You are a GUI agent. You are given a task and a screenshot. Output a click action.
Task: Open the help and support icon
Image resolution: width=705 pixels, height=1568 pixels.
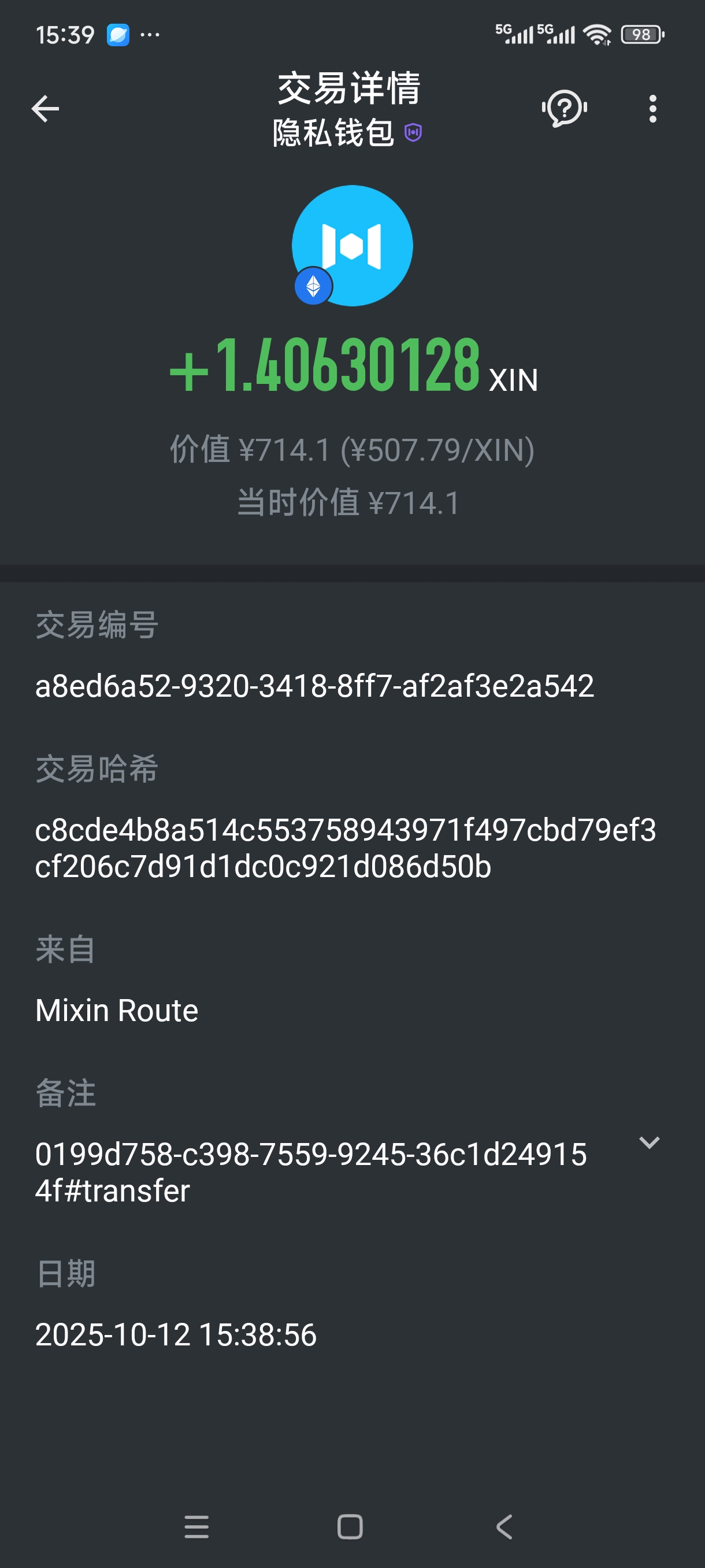point(564,109)
